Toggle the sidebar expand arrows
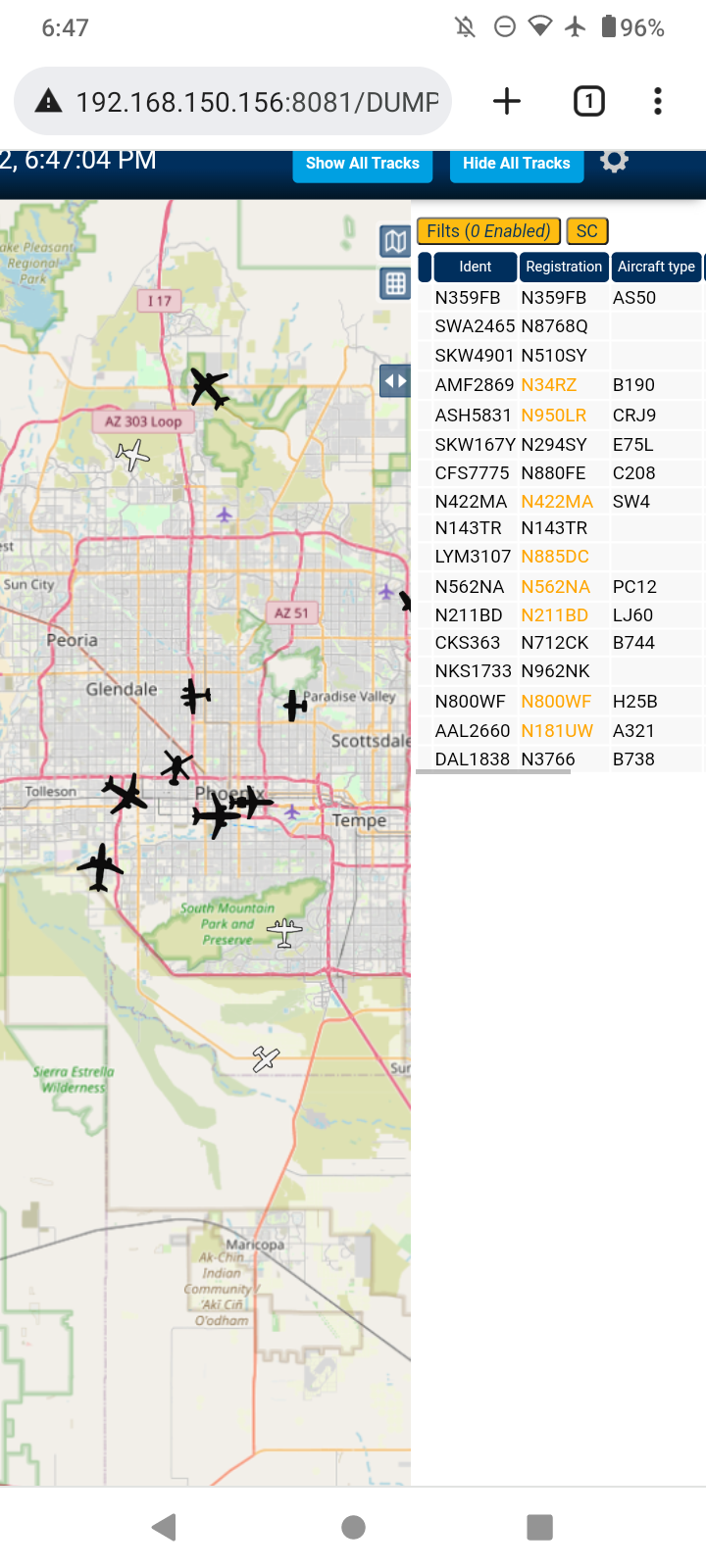The image size is (706, 1568). pyautogui.click(x=395, y=380)
